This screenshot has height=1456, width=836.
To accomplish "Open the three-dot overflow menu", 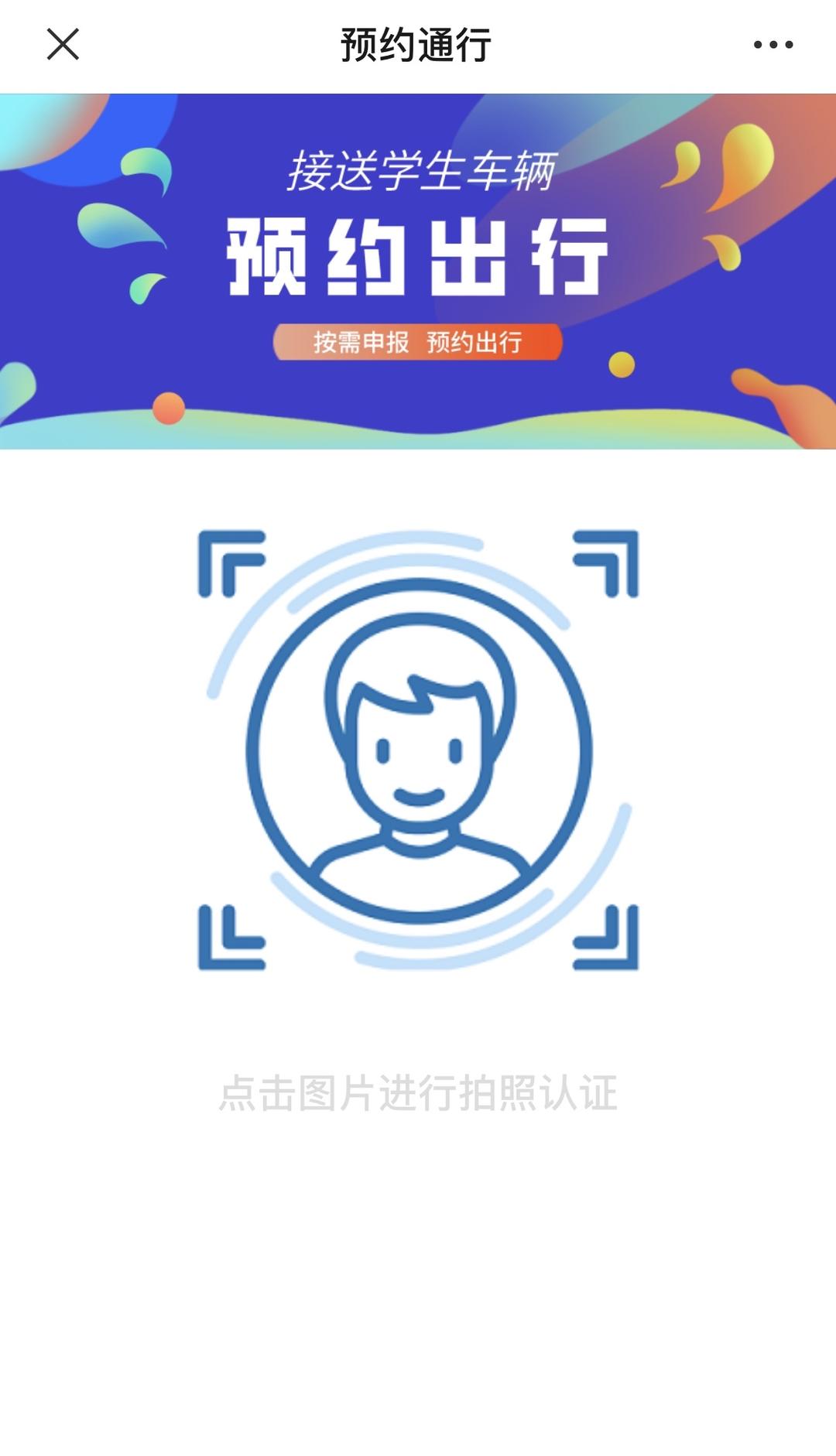I will pyautogui.click(x=773, y=45).
